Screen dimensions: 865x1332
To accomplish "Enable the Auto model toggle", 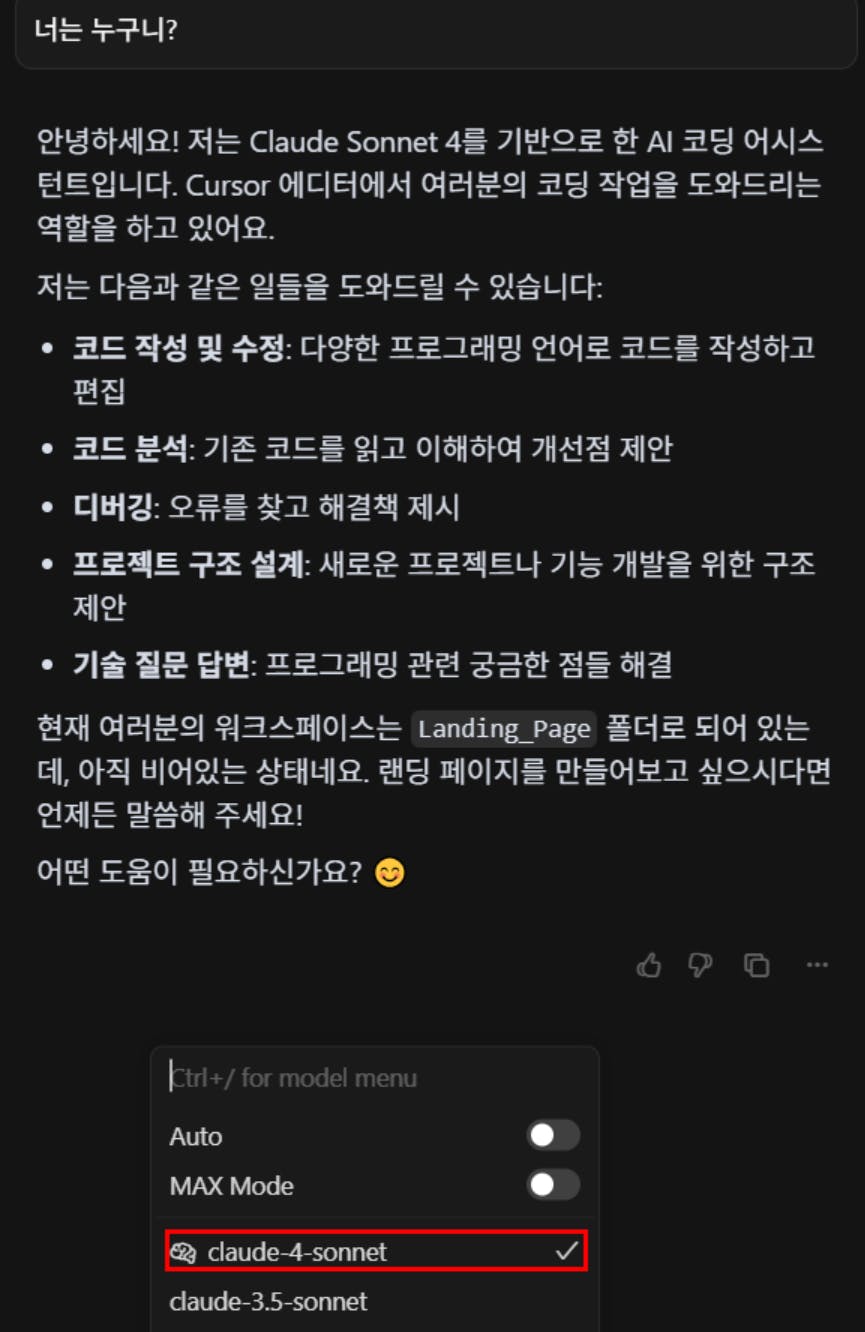I will click(x=552, y=1135).
